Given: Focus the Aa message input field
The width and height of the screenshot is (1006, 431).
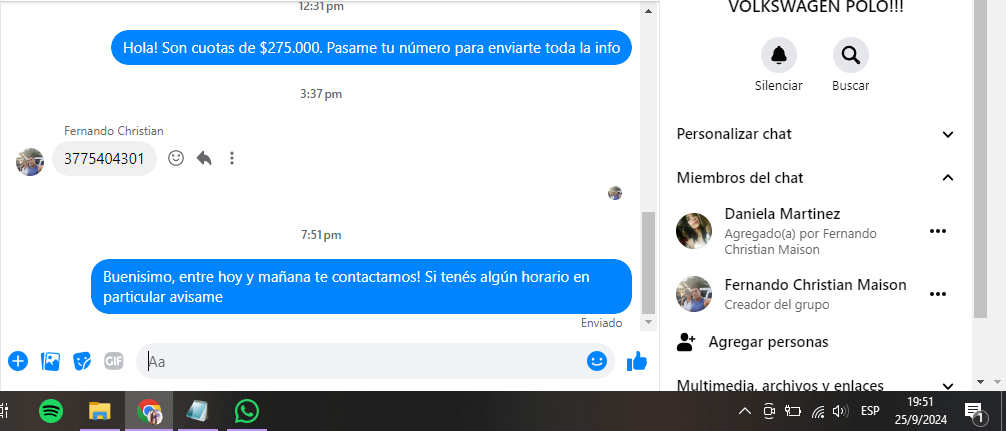Looking at the screenshot, I should pos(360,361).
